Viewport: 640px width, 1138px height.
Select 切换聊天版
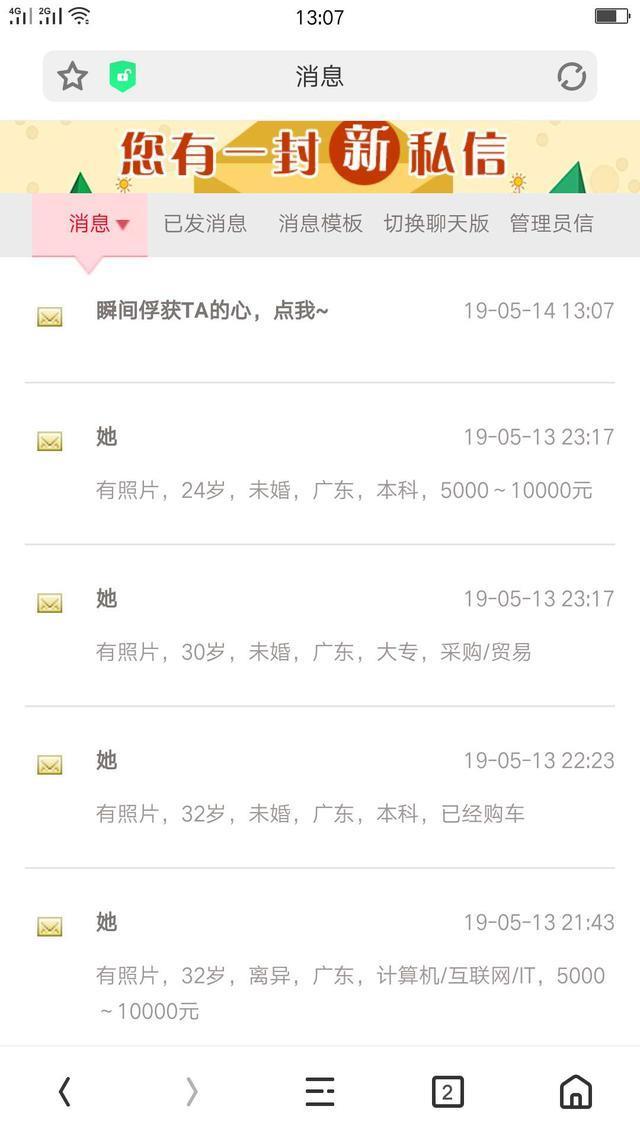[x=436, y=224]
